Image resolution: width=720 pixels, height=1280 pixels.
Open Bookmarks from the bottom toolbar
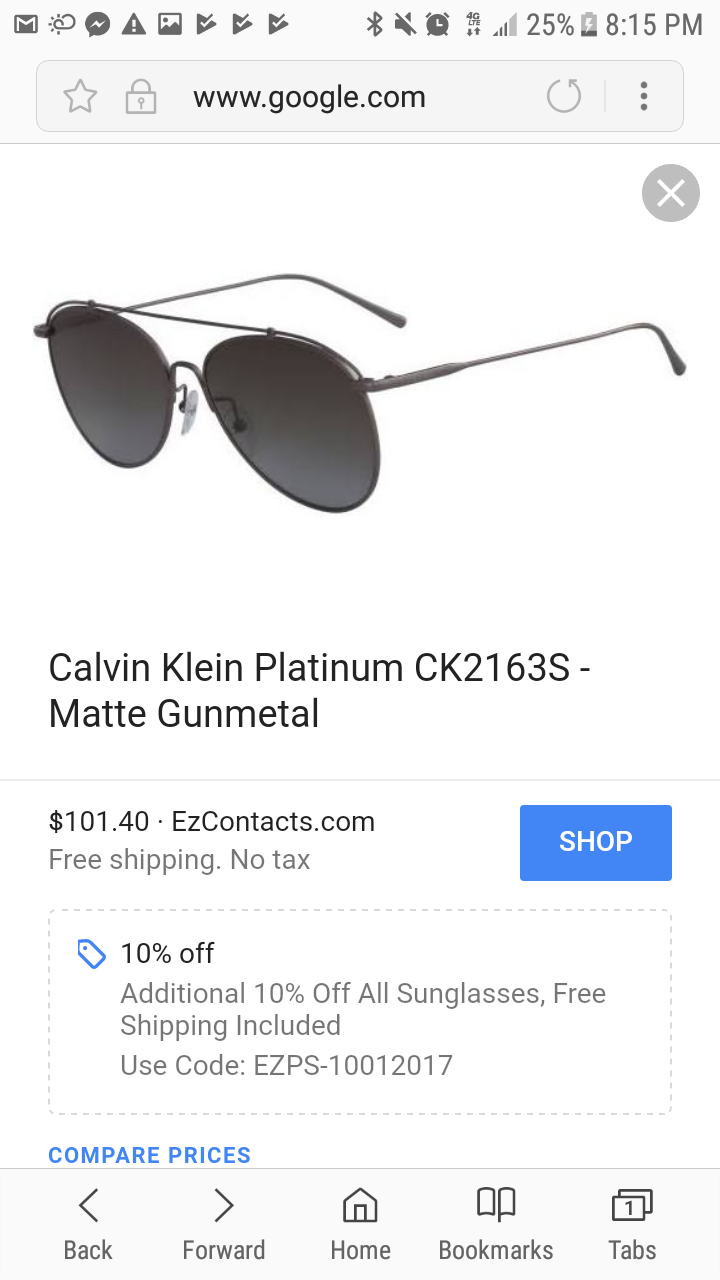(x=496, y=1225)
